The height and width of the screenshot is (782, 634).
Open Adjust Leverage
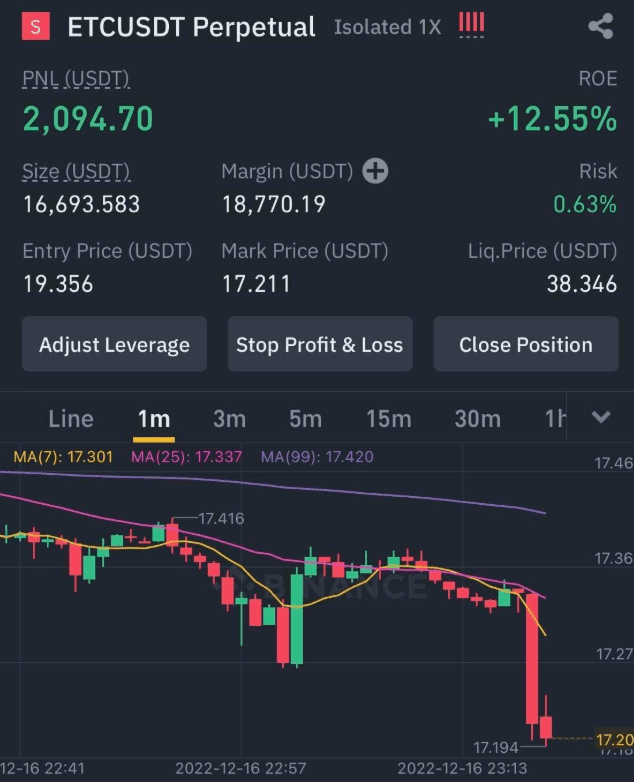point(114,345)
